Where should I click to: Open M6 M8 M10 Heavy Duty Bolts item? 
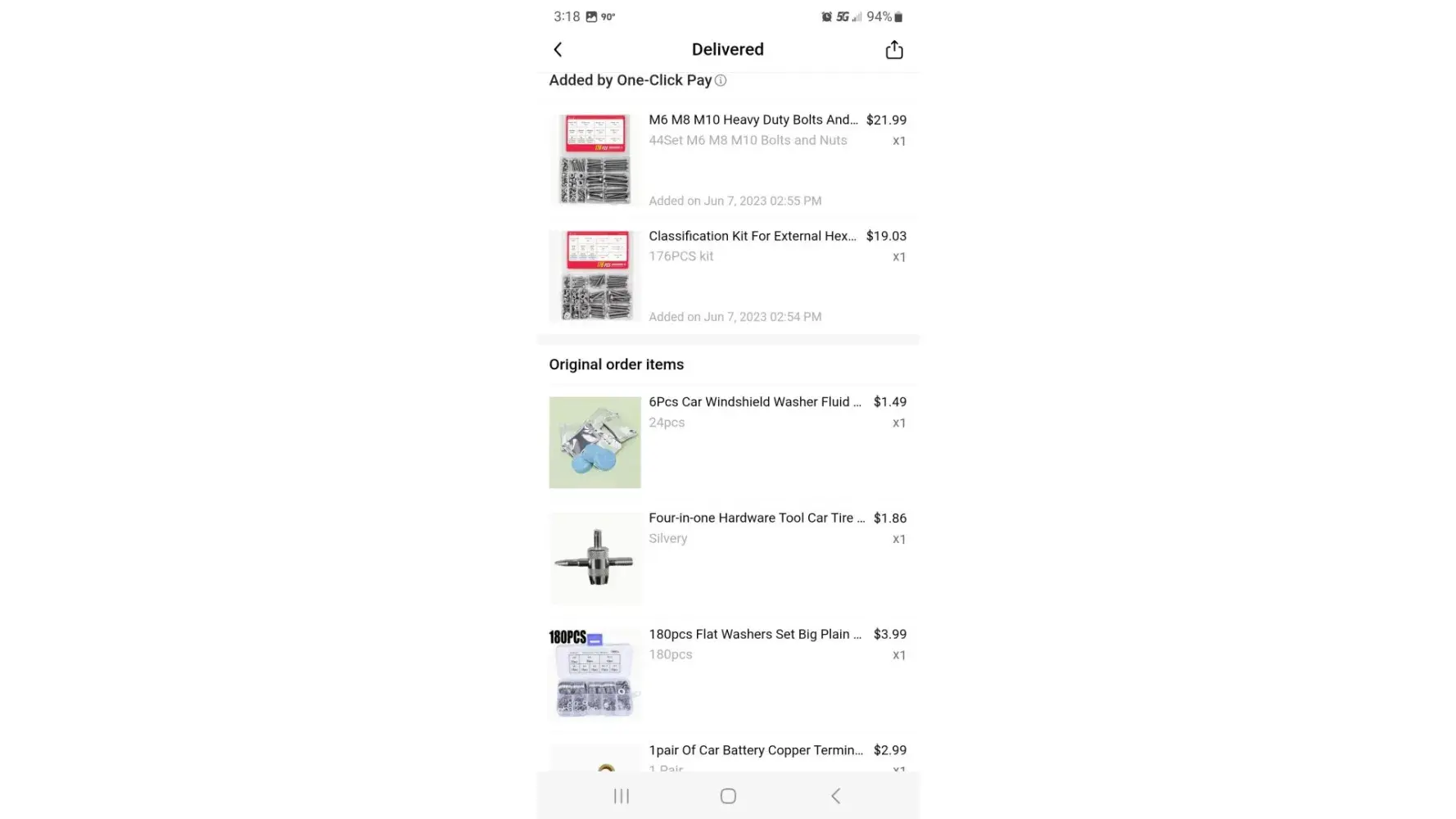point(753,120)
